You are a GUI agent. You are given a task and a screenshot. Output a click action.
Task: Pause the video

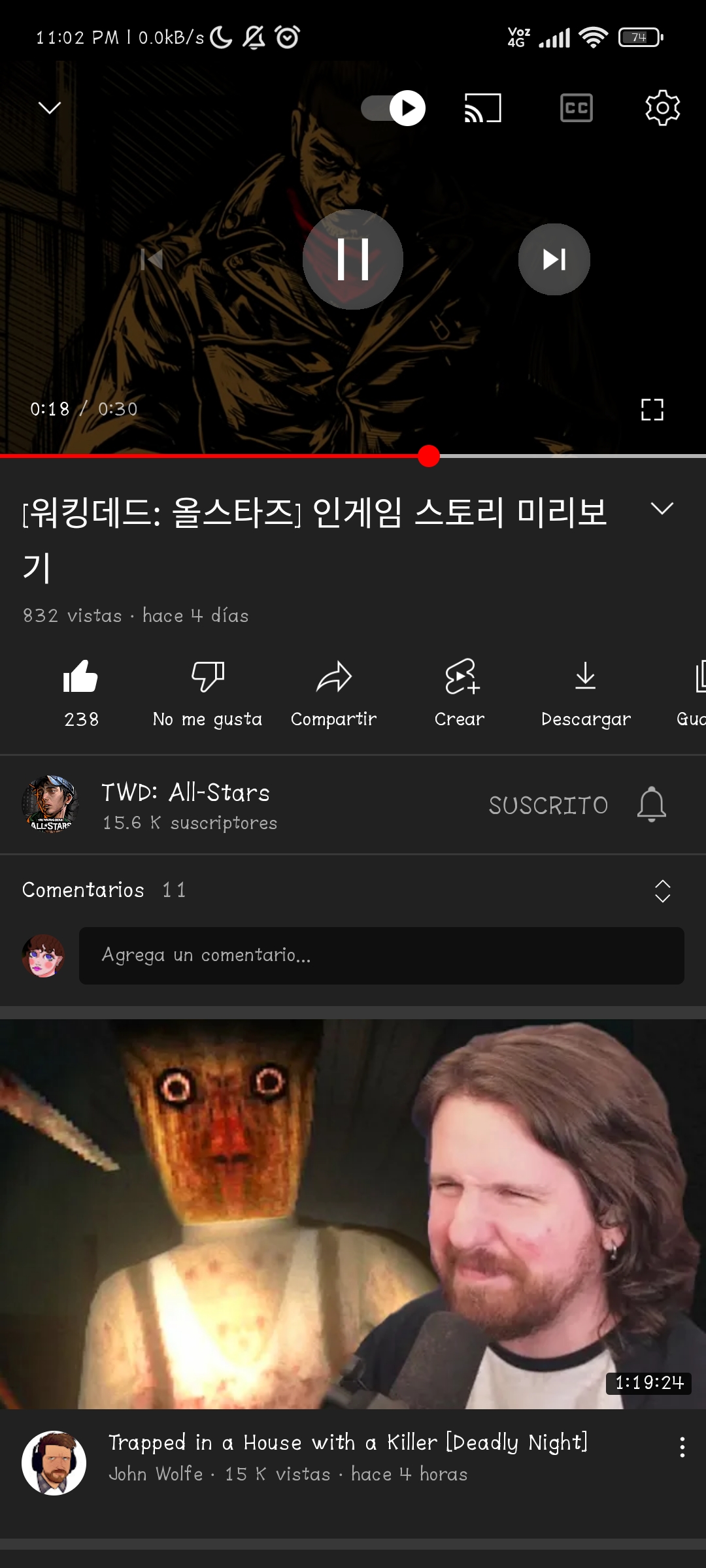(x=353, y=259)
